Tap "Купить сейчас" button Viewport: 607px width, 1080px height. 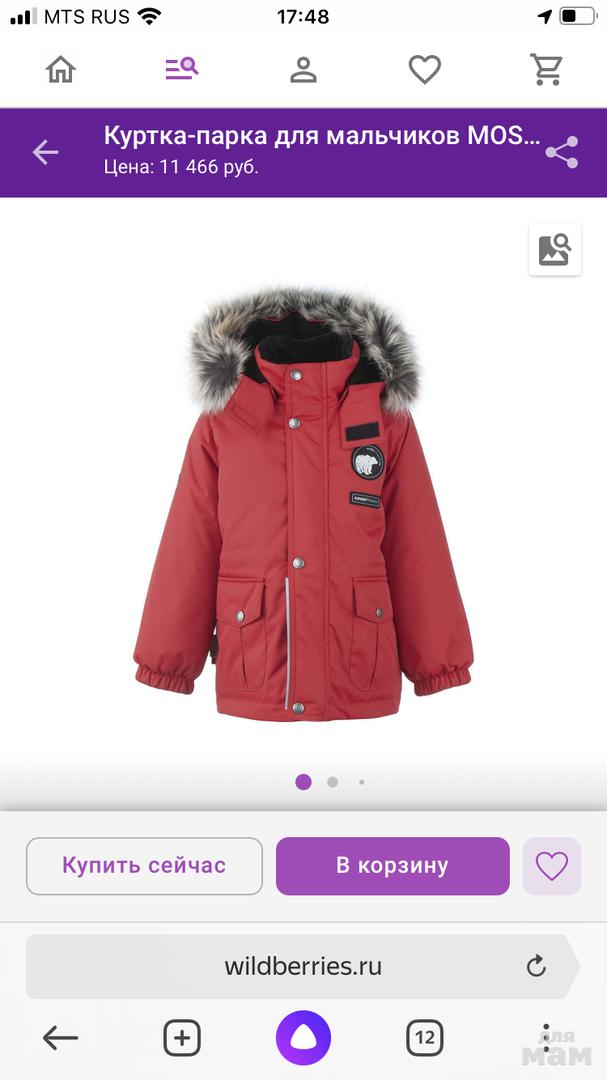[x=144, y=866]
